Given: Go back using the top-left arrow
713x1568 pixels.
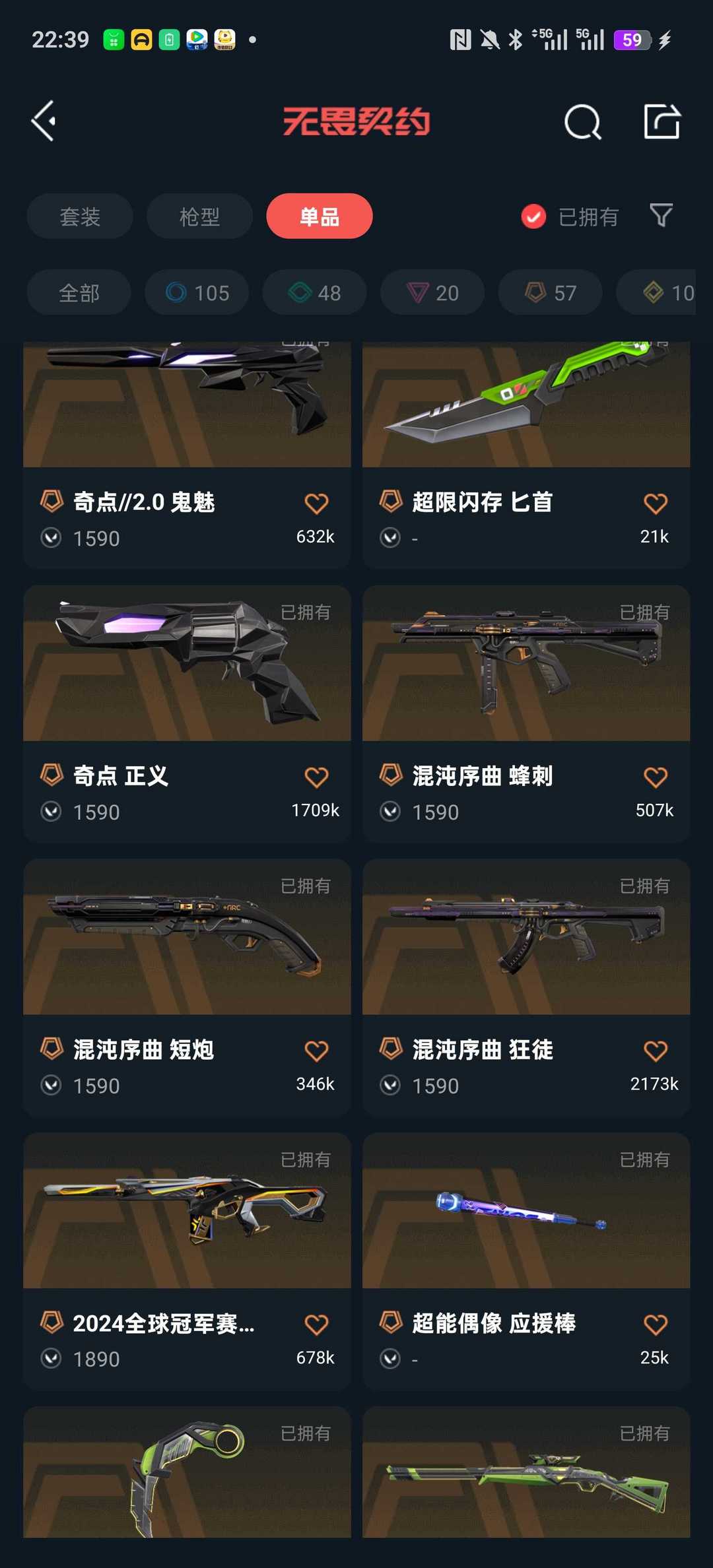Looking at the screenshot, I should (x=44, y=121).
